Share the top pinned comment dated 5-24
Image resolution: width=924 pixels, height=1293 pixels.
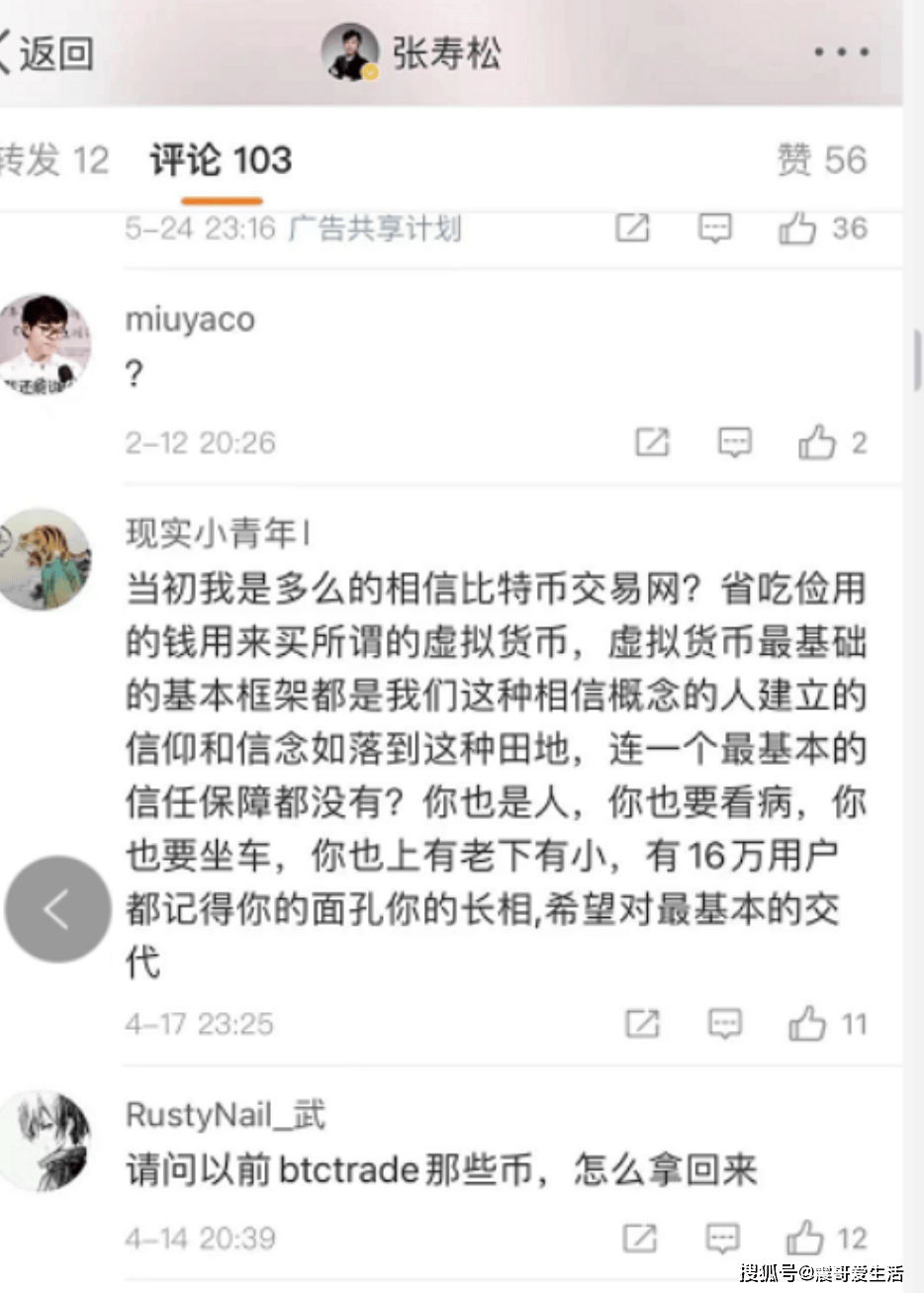tap(632, 228)
